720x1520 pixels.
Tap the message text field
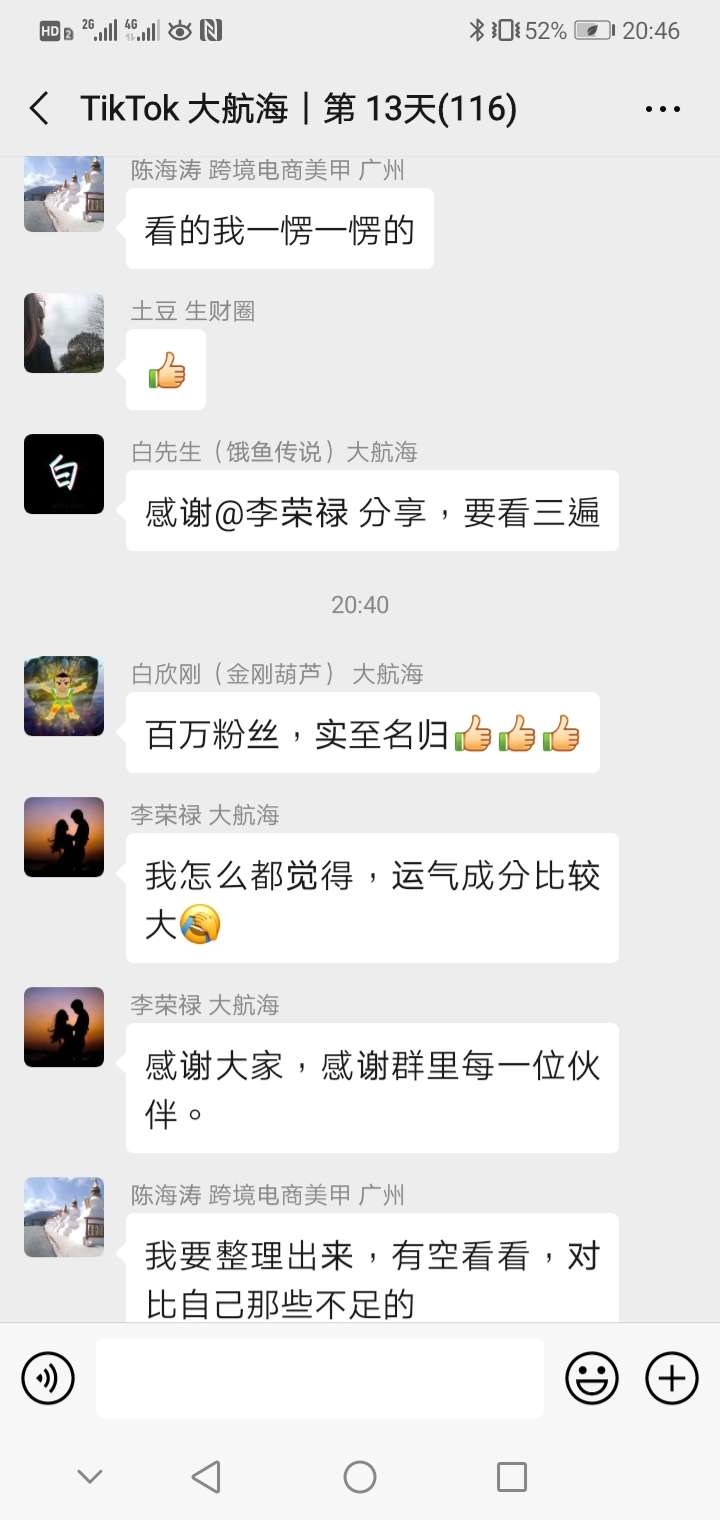320,1378
